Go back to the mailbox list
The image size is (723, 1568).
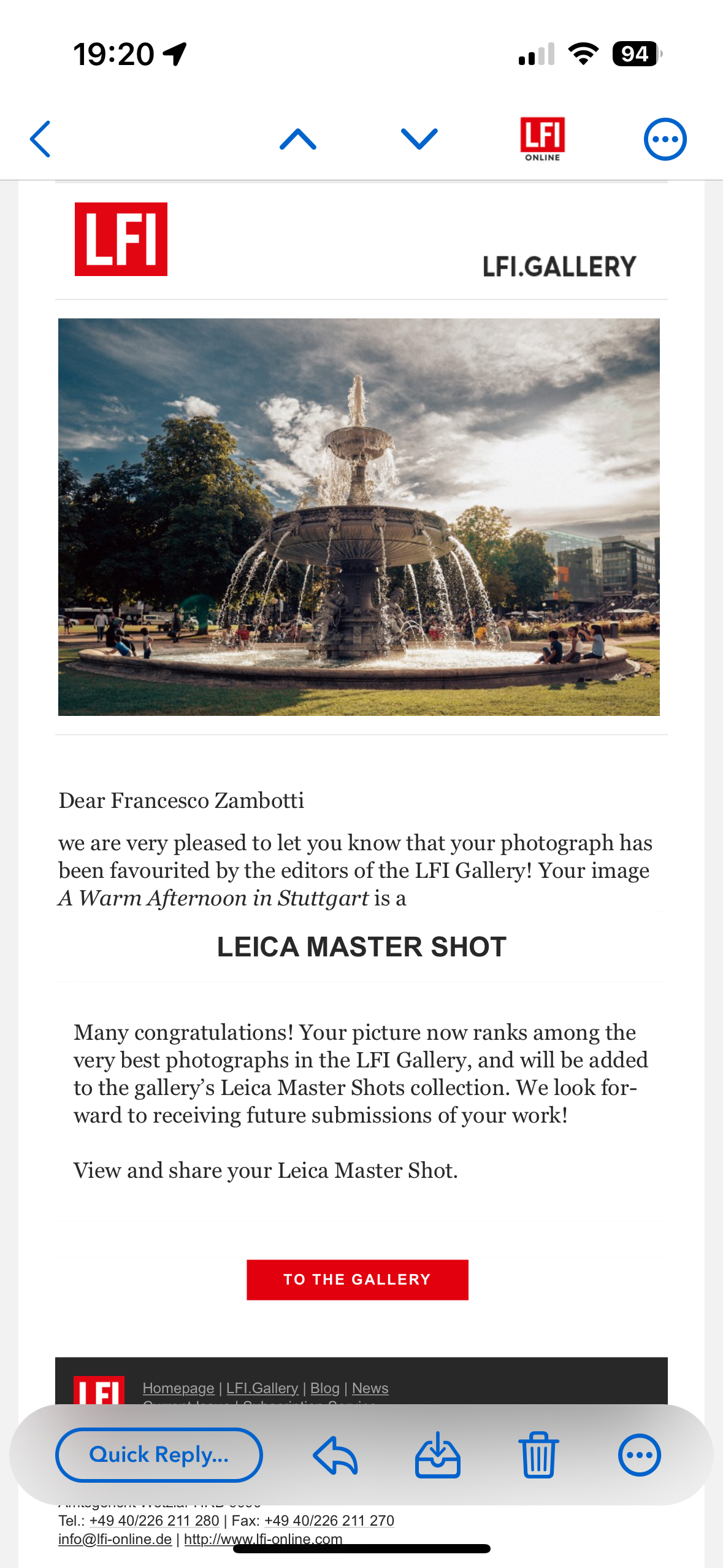40,139
